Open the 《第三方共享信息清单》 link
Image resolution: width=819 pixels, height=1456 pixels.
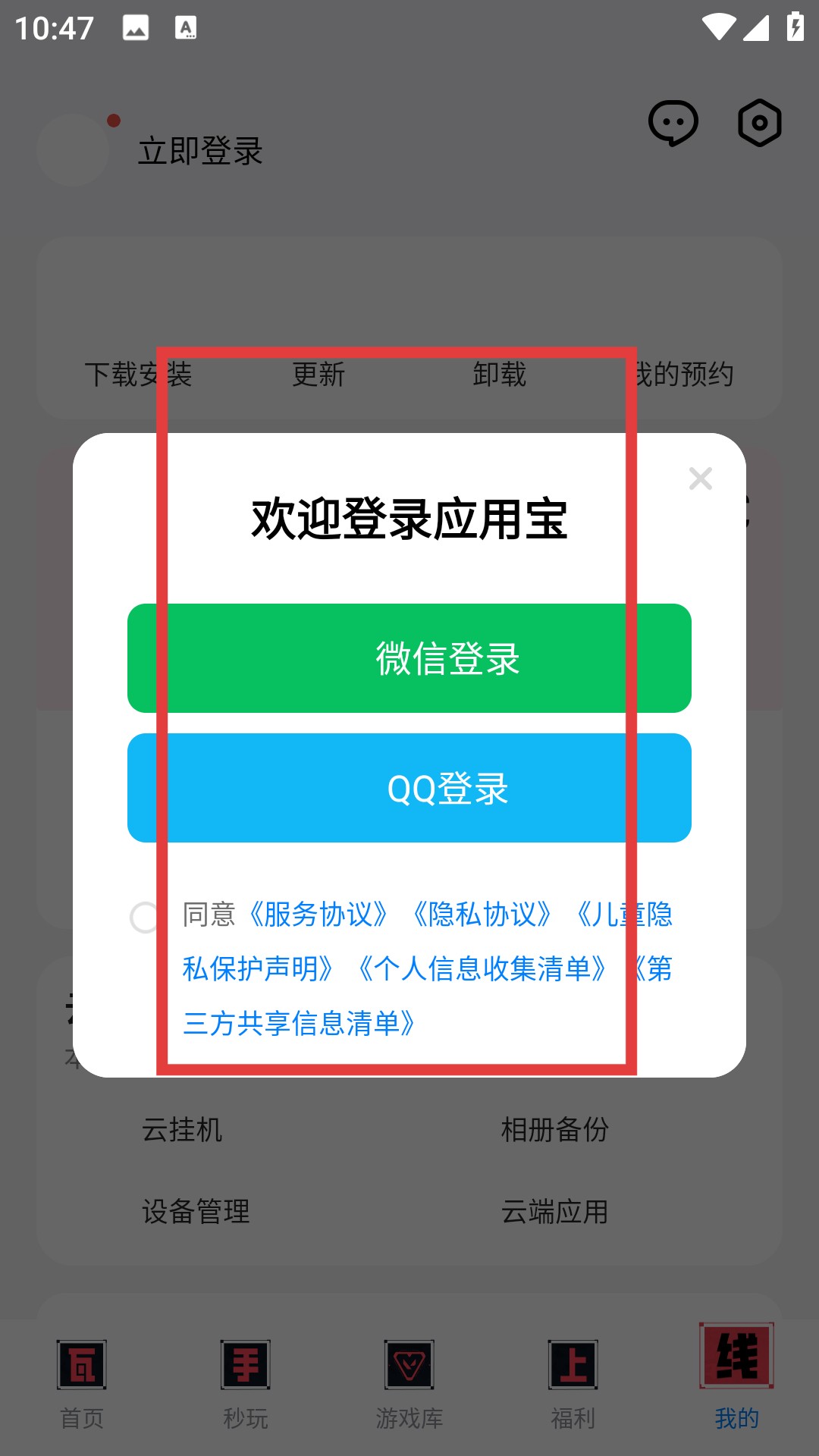point(300,1024)
